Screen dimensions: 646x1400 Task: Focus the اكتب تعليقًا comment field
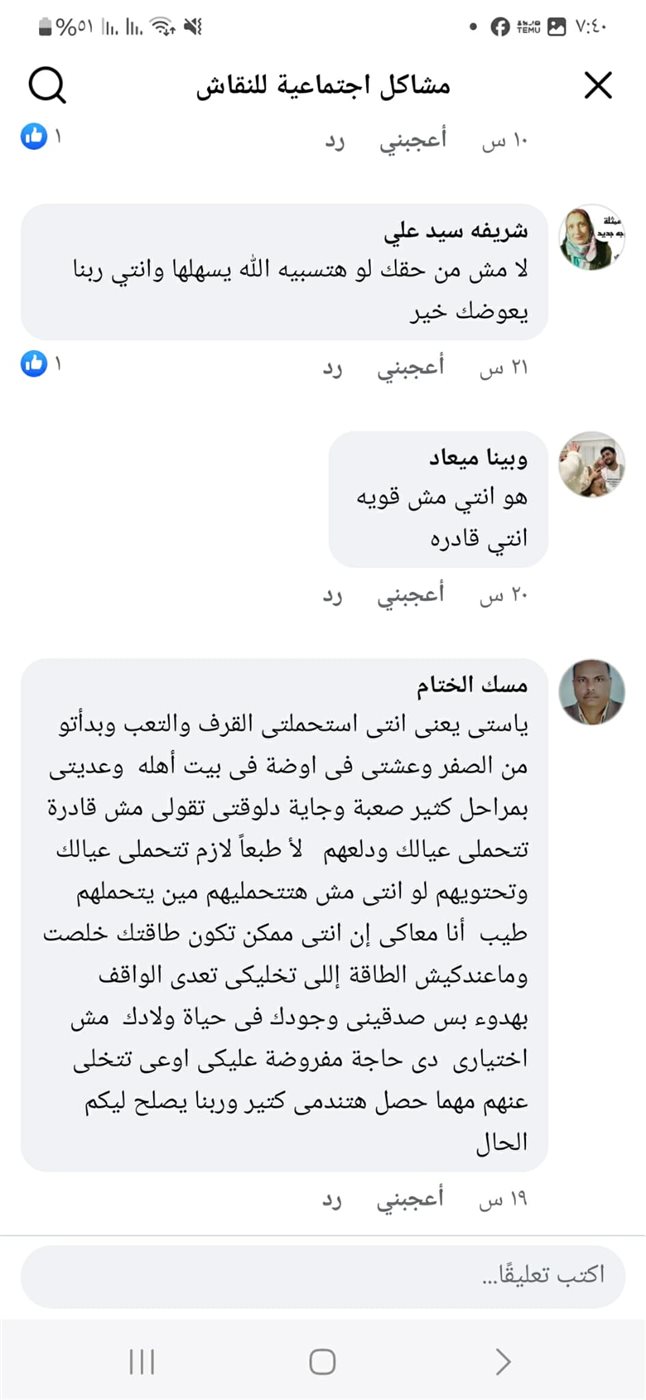click(322, 1277)
